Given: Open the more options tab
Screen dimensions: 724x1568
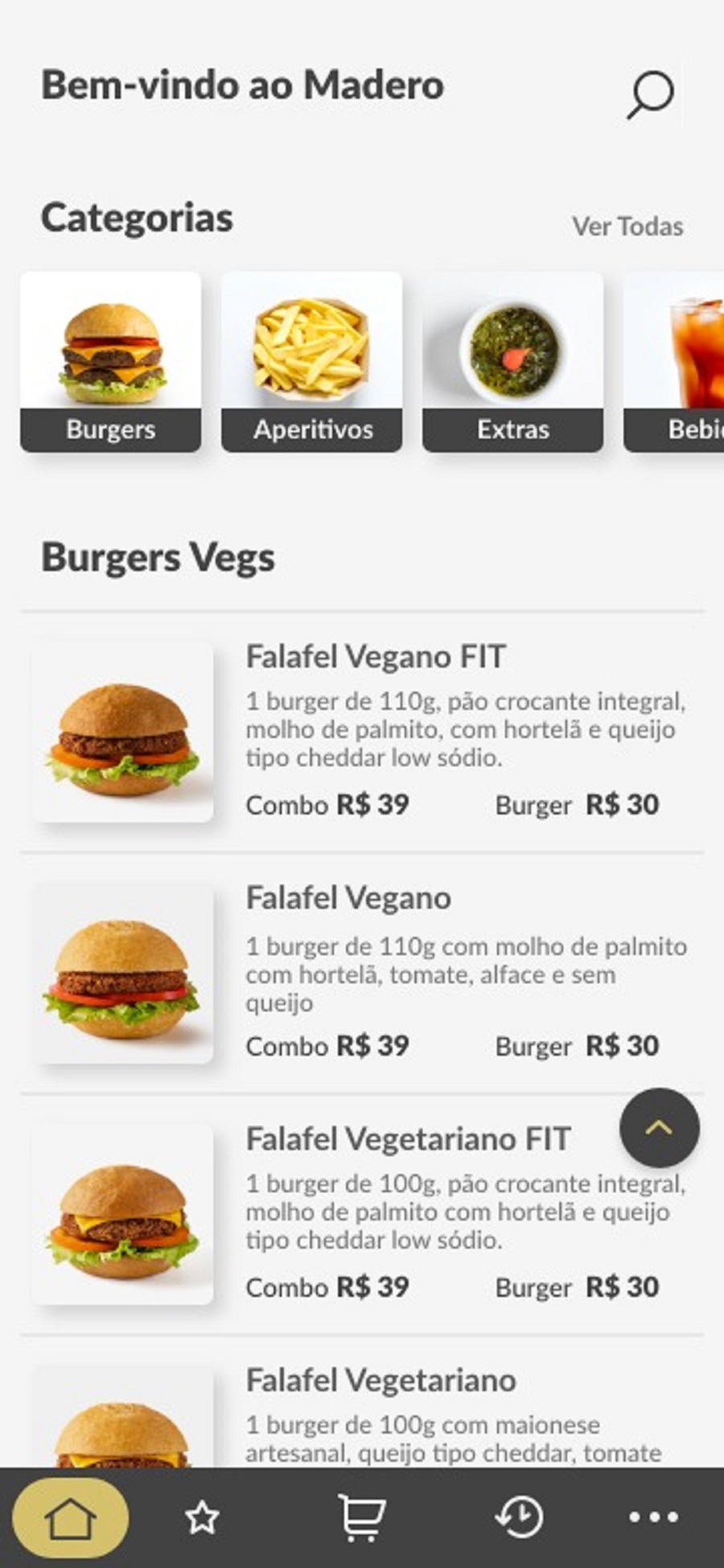Looking at the screenshot, I should (653, 1518).
